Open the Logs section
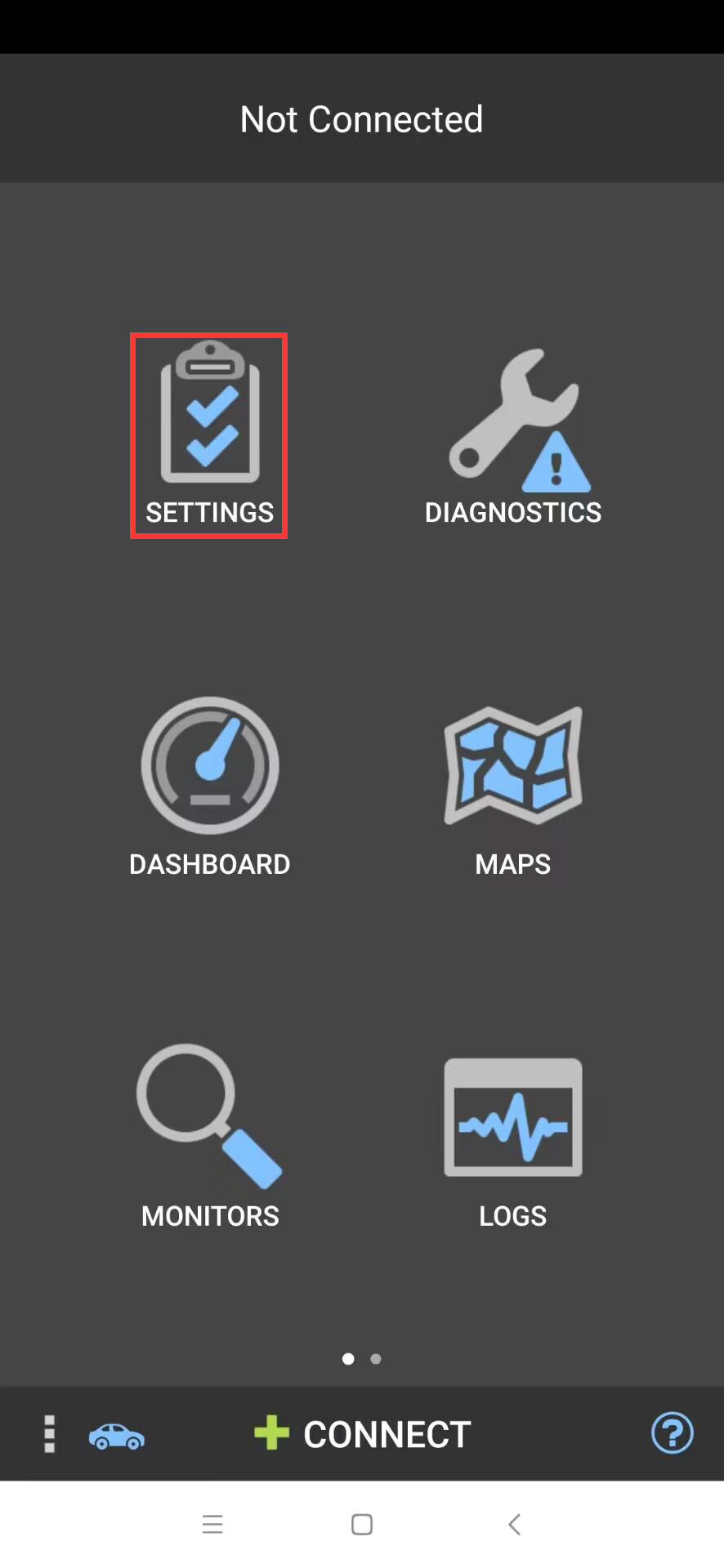 [513, 1140]
